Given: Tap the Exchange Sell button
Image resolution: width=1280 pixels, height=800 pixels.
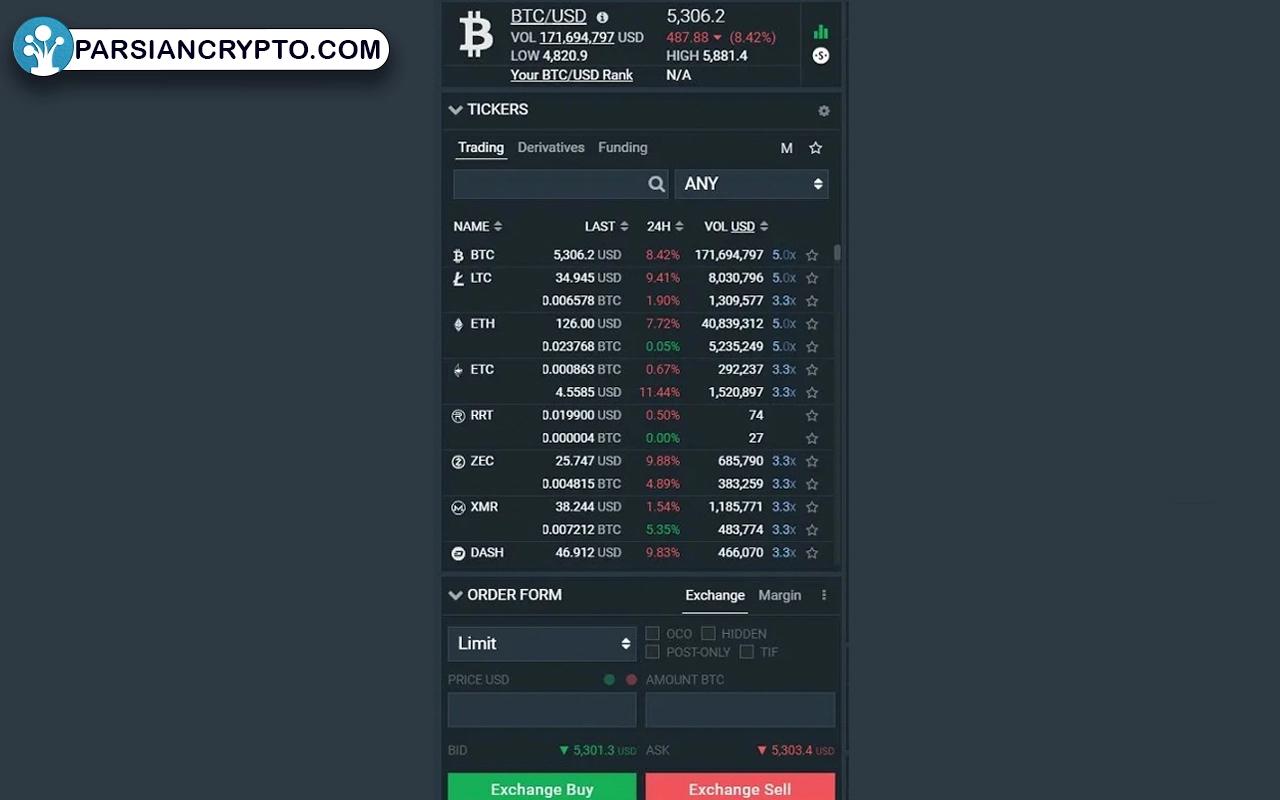Looking at the screenshot, I should [x=740, y=788].
